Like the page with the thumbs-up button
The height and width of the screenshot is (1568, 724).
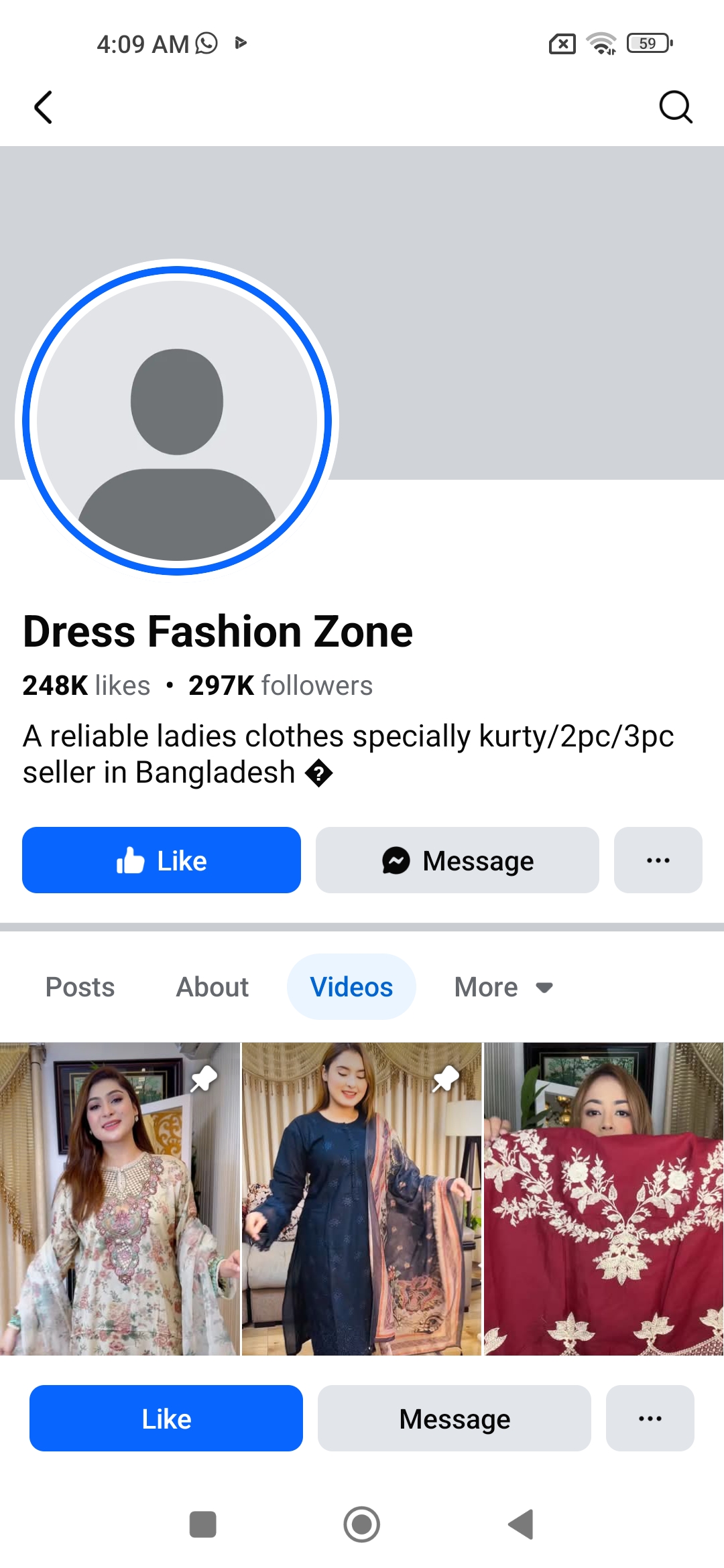click(x=162, y=860)
